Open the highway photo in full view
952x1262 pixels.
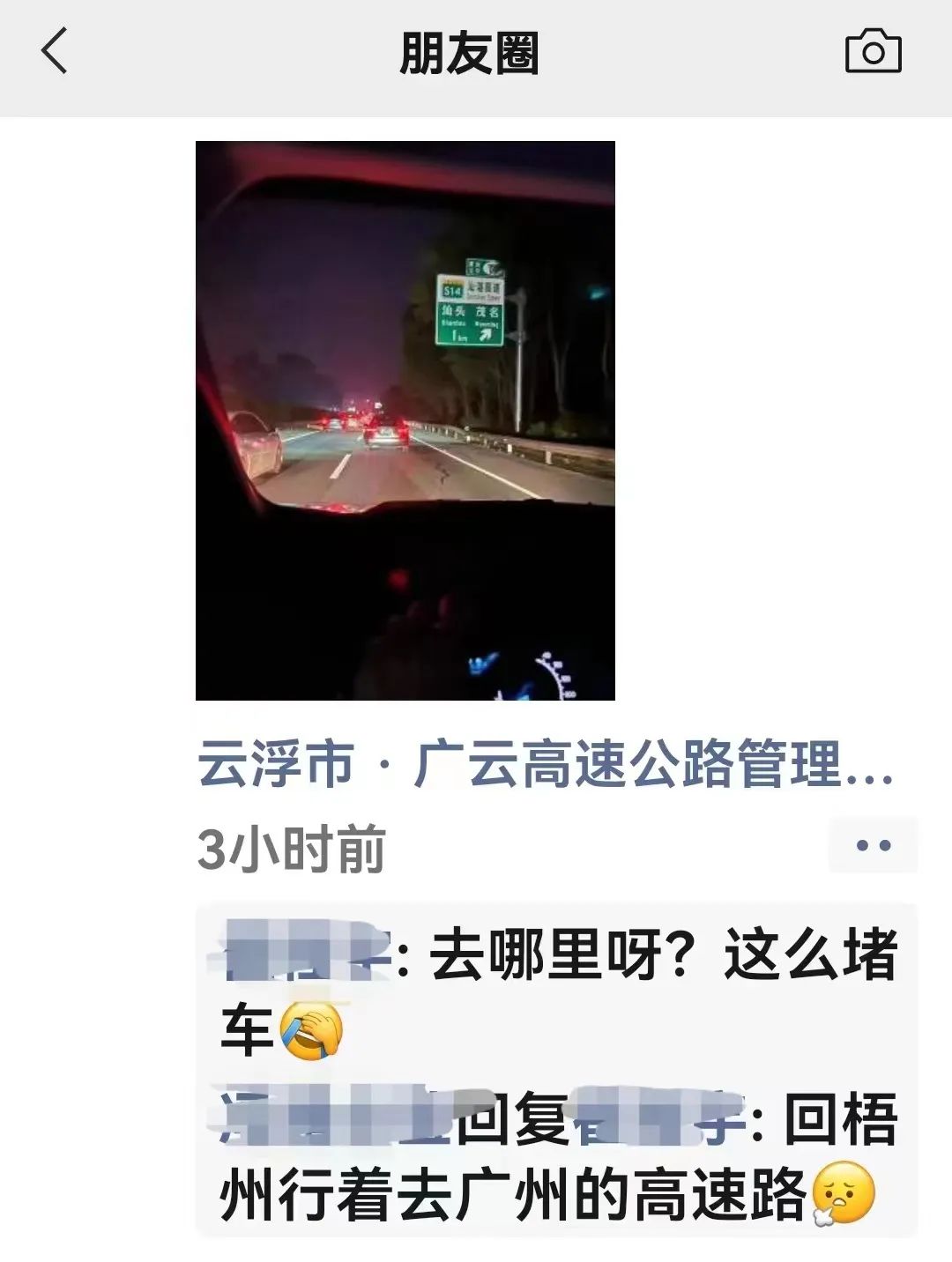tap(405, 420)
